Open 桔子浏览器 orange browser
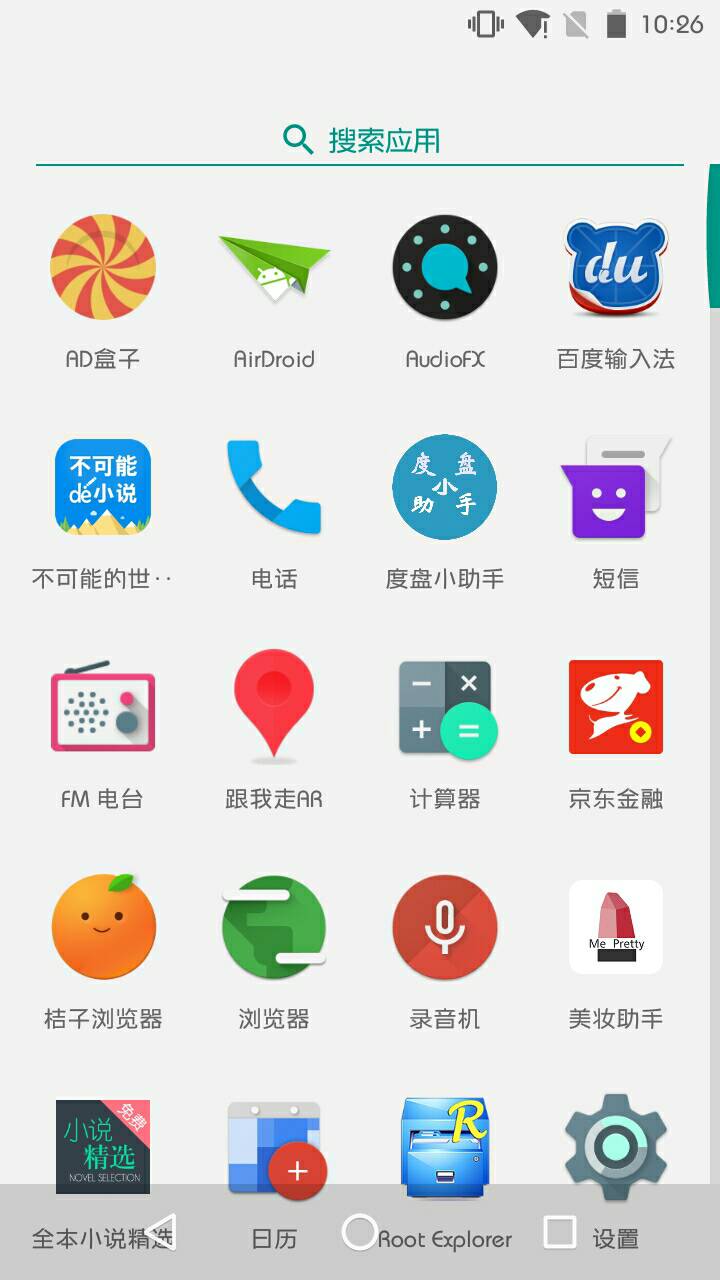The height and width of the screenshot is (1280, 720). click(104, 927)
